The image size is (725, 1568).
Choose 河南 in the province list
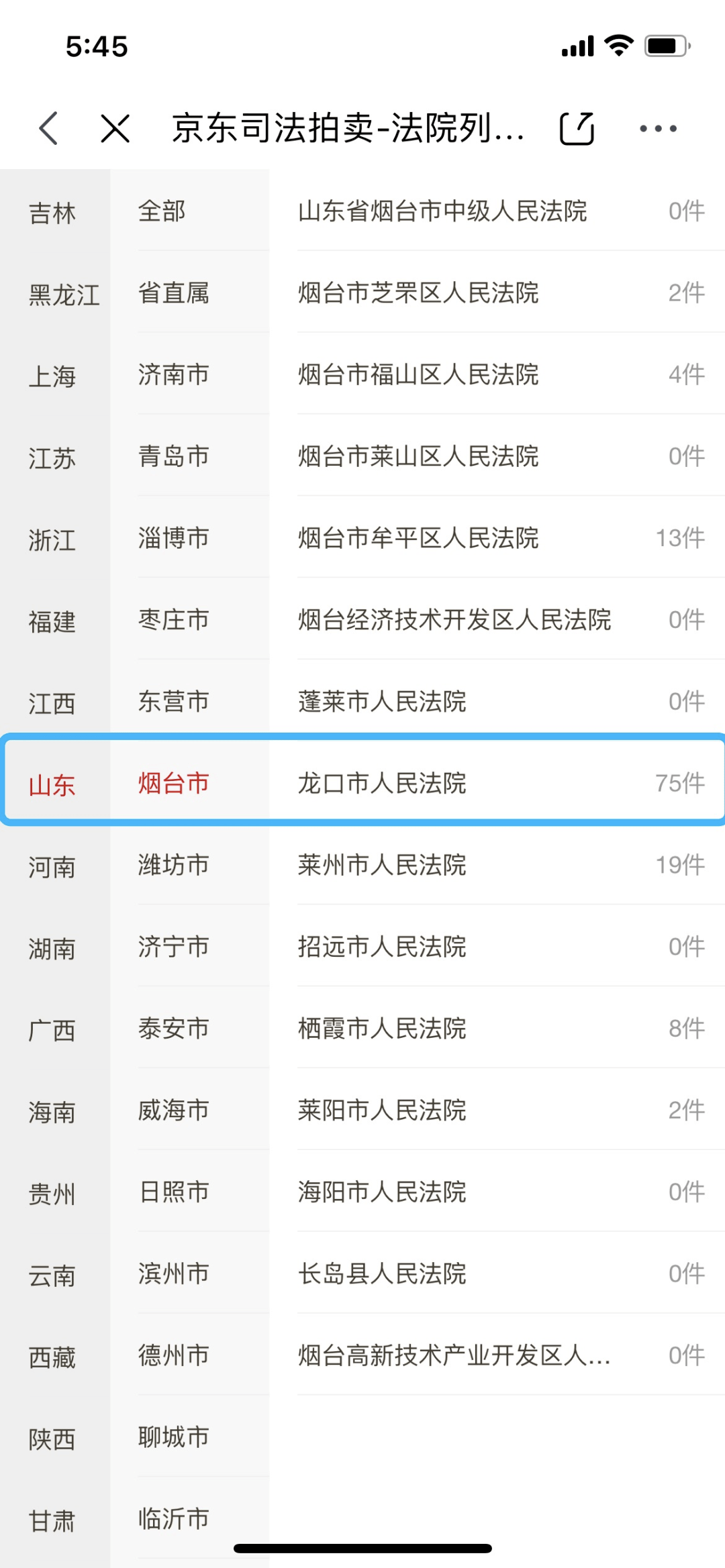[x=52, y=867]
